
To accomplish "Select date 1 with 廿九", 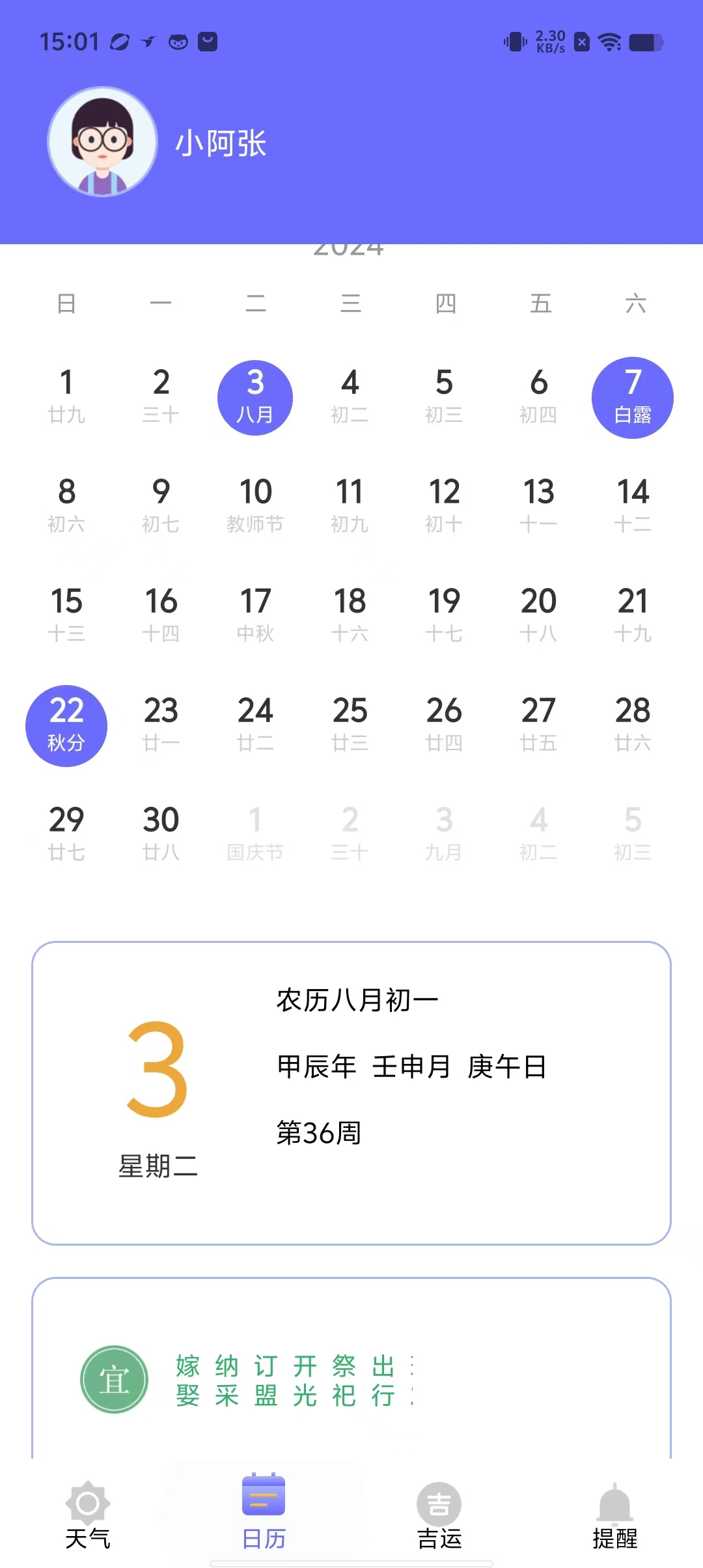I will [x=66, y=396].
